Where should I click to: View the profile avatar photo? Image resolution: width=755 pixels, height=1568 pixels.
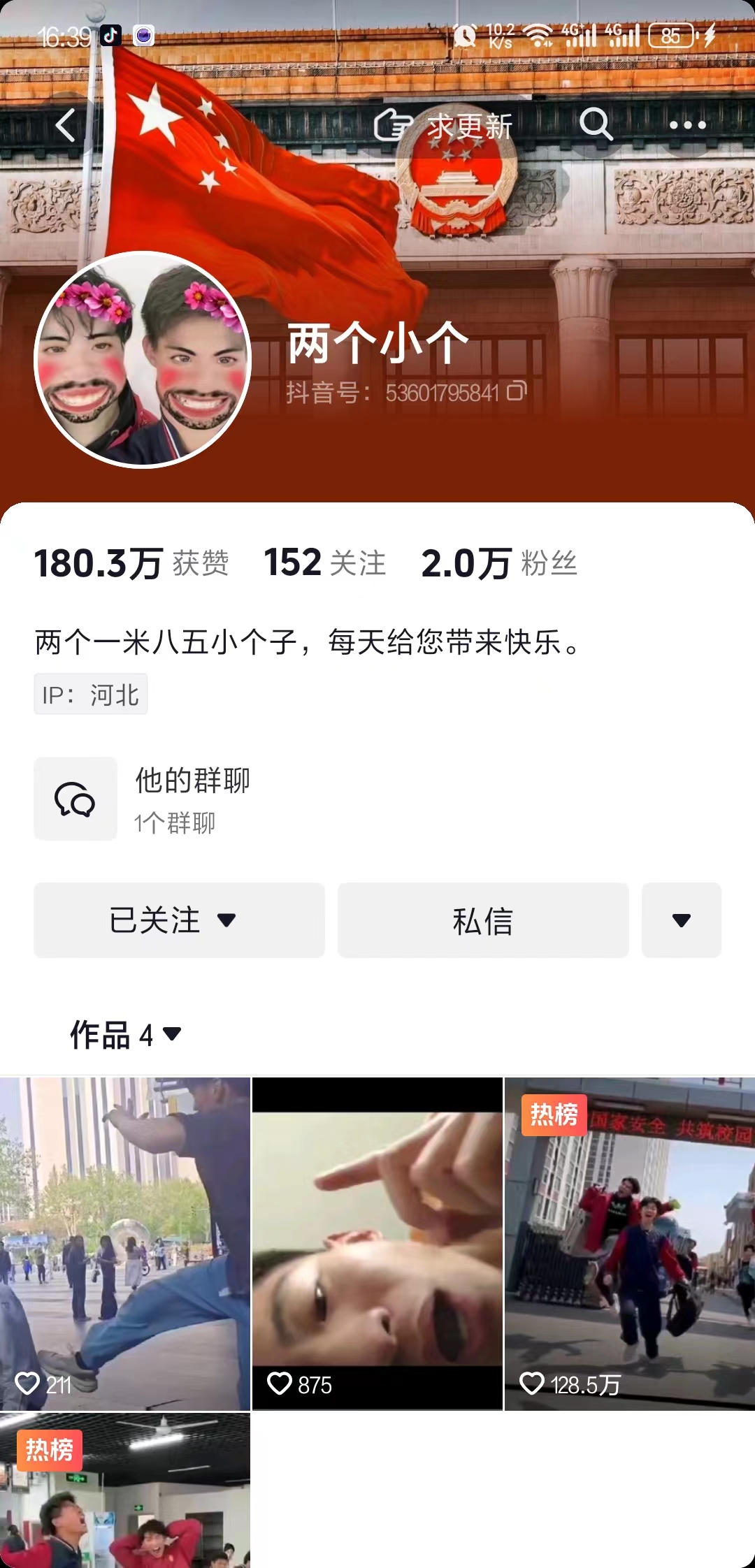coord(143,359)
